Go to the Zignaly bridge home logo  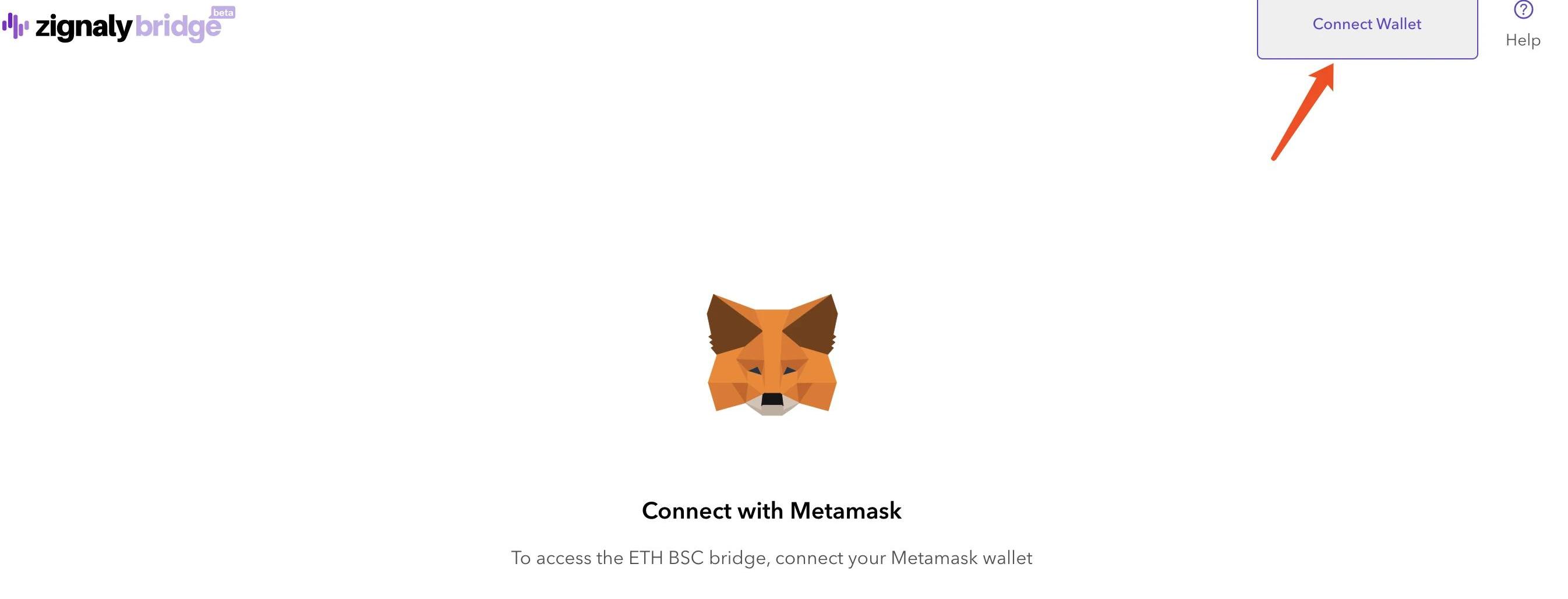point(119,26)
